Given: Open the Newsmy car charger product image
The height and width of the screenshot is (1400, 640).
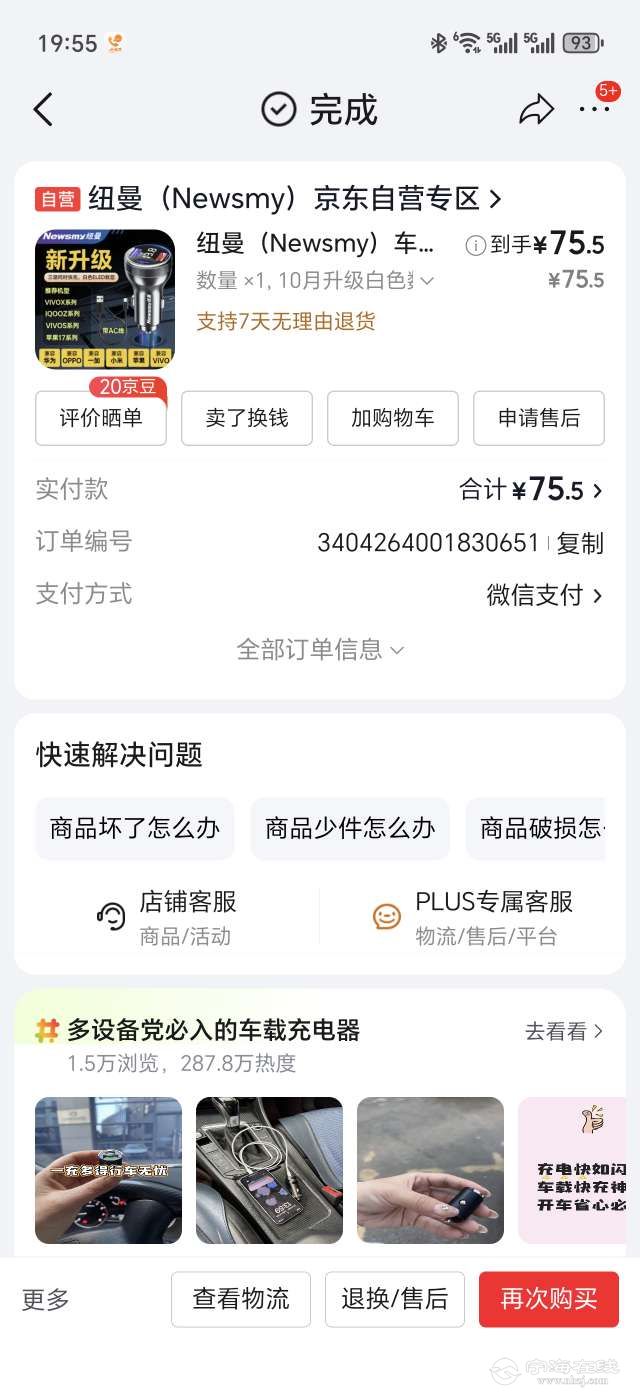Looking at the screenshot, I should point(105,300).
